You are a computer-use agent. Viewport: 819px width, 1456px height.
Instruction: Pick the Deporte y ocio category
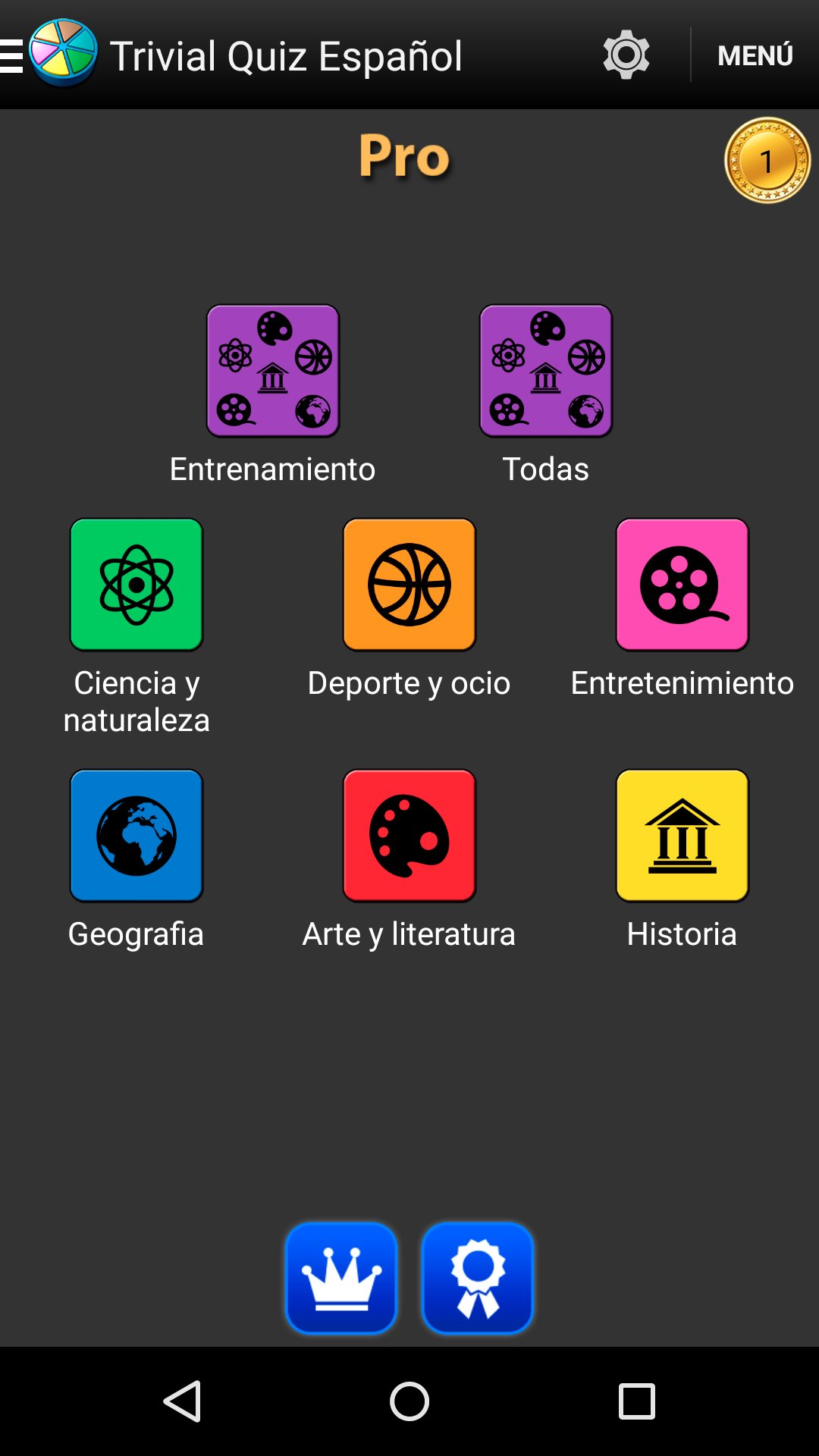tap(409, 585)
